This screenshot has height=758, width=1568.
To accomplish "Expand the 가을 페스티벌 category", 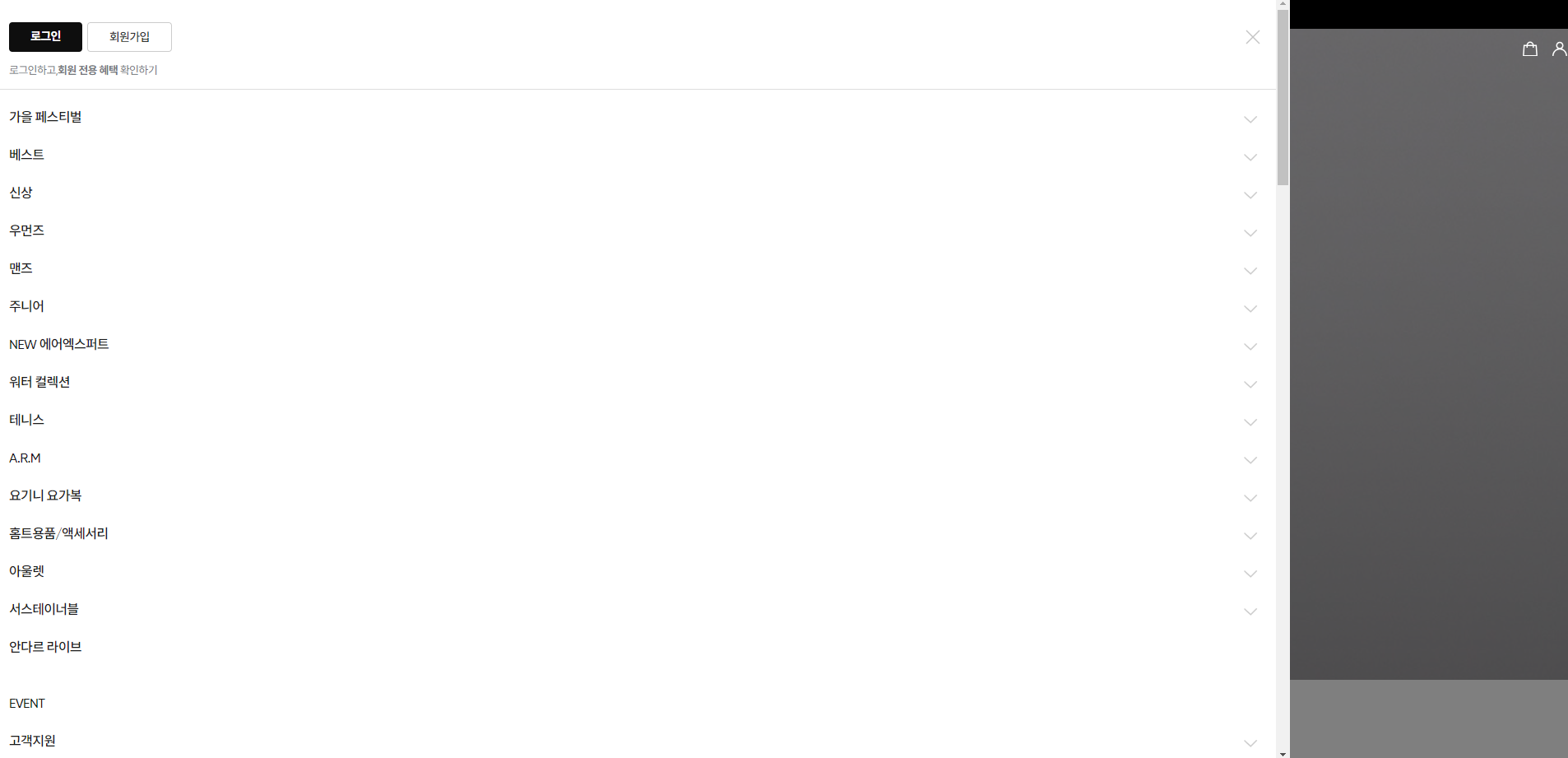I will [x=1250, y=119].
